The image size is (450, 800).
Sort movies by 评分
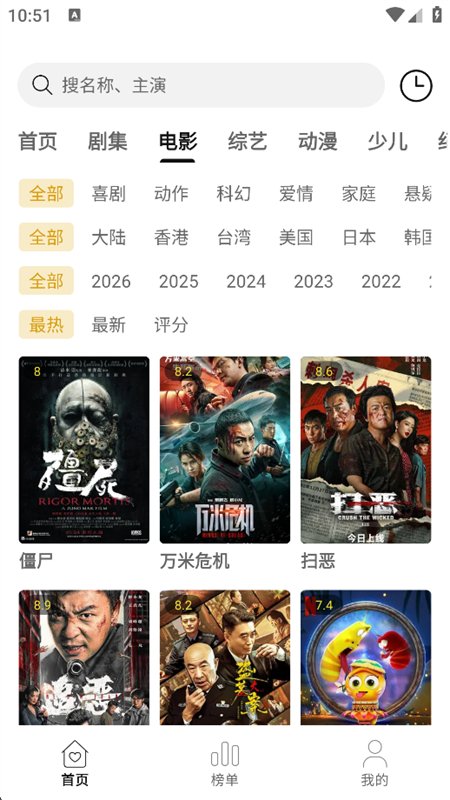(x=171, y=324)
